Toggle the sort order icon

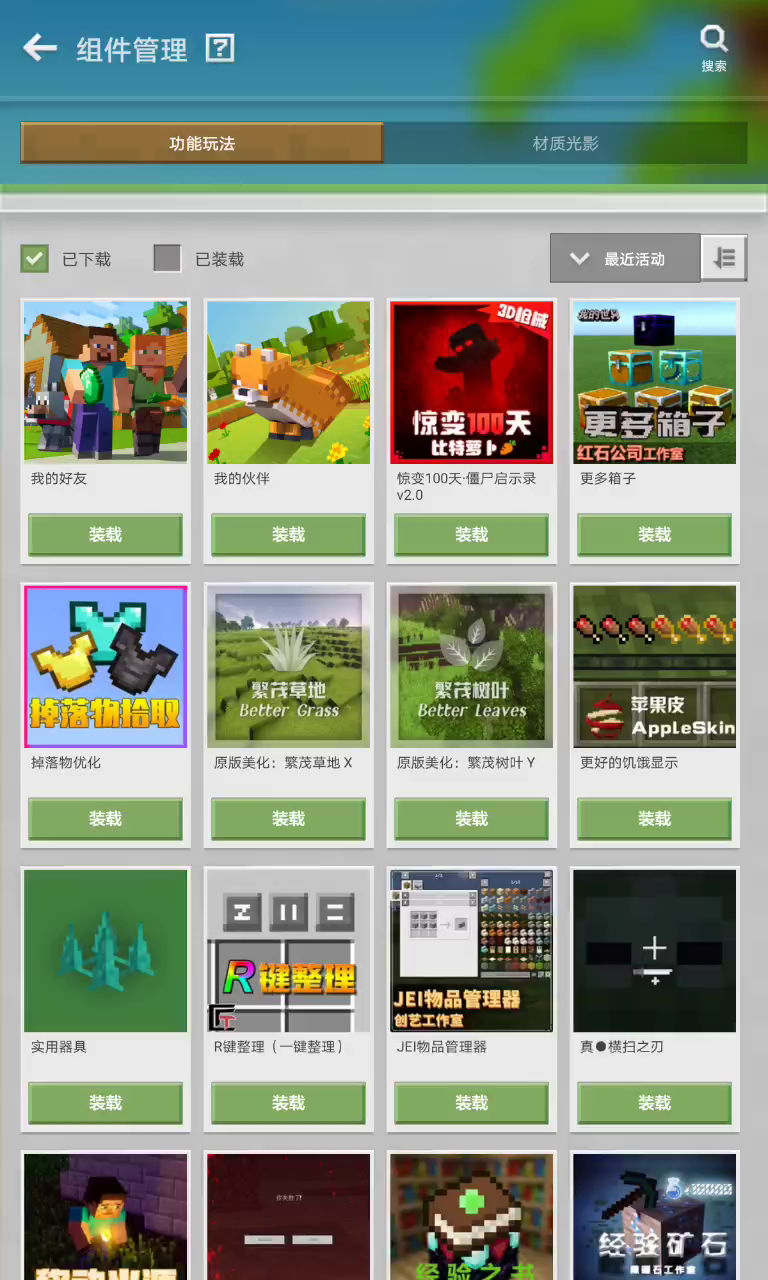coord(724,259)
